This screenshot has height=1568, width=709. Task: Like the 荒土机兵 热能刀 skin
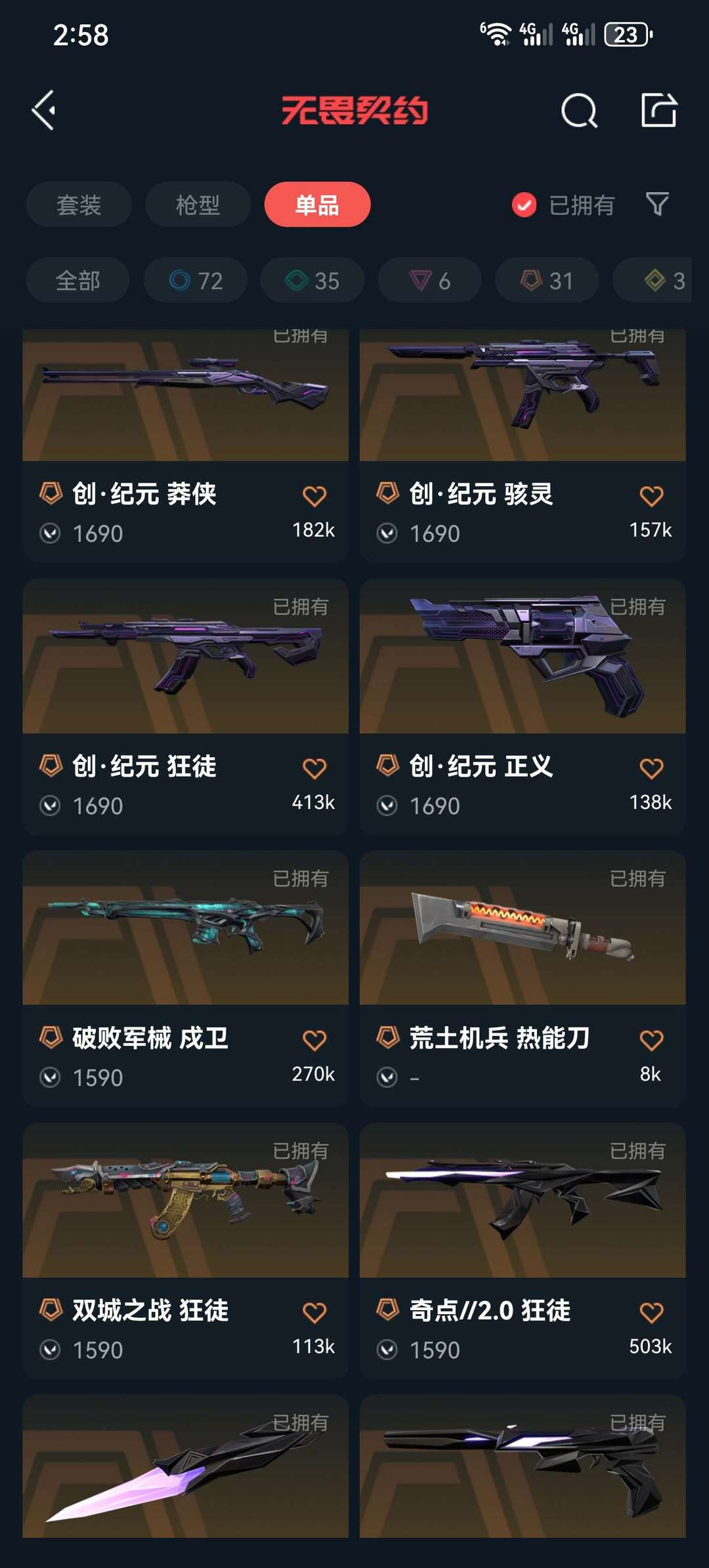click(651, 1040)
